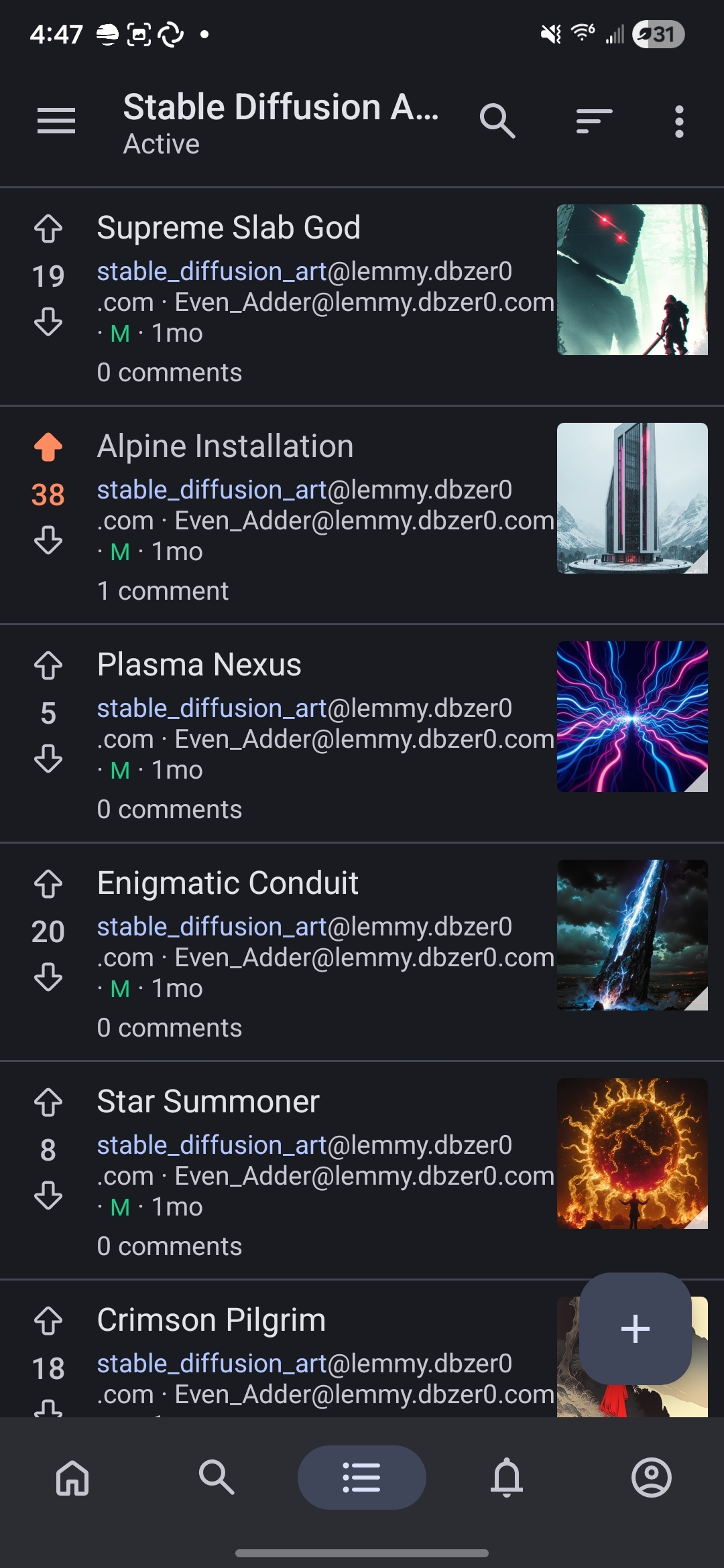Open the notifications bell tab

tap(507, 1478)
